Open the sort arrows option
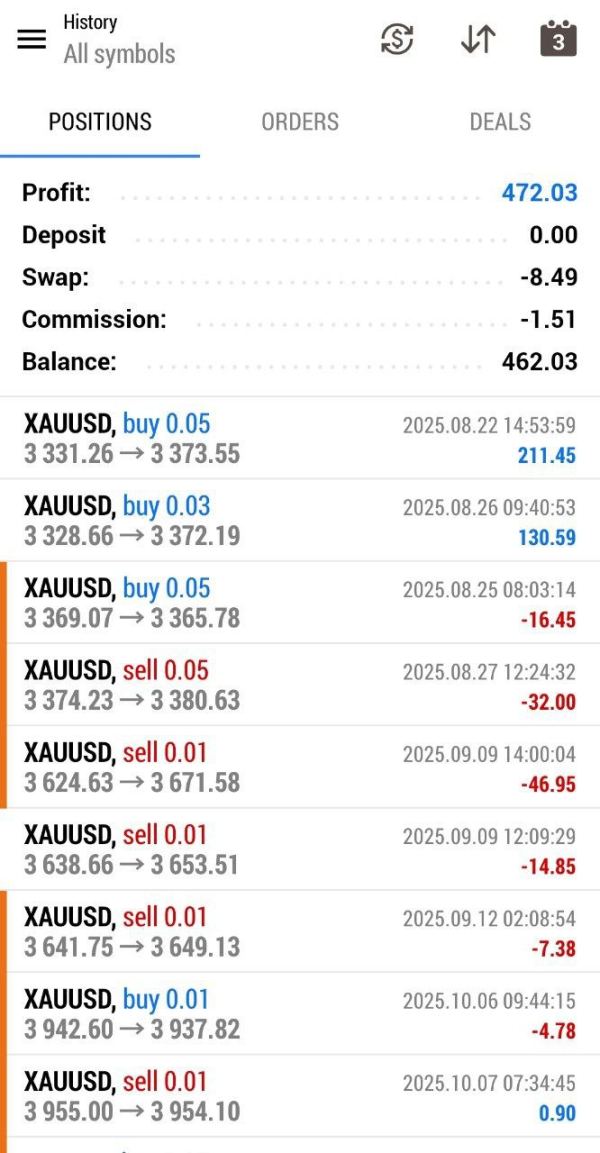 point(478,39)
